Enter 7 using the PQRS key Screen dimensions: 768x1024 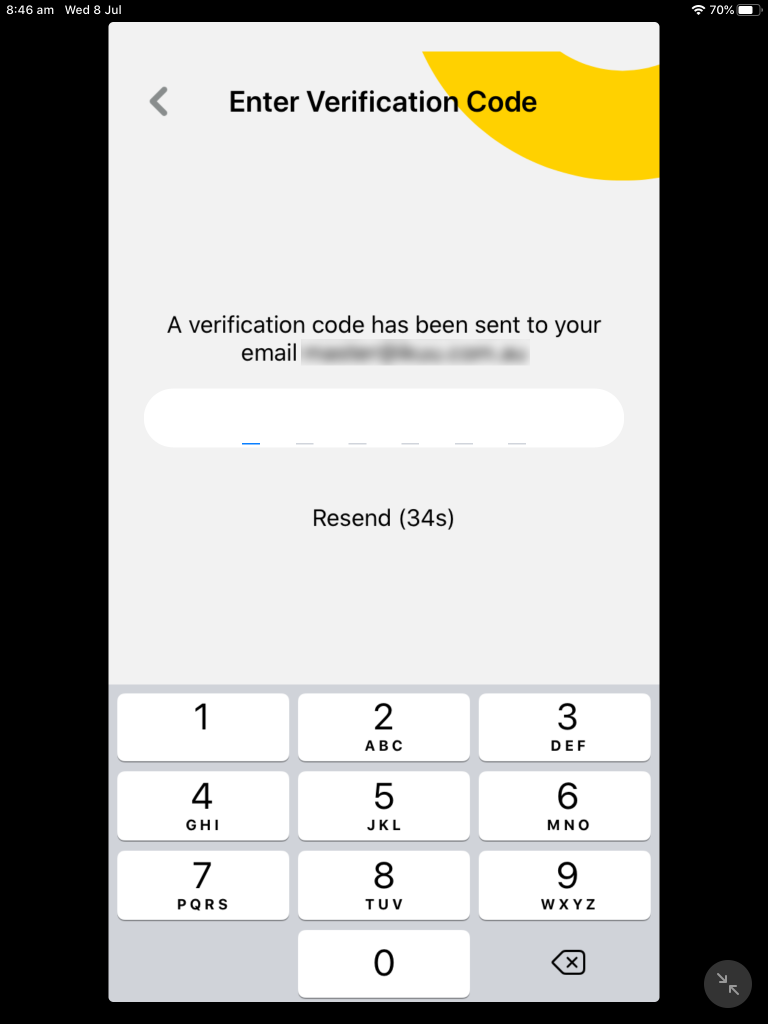(x=203, y=885)
